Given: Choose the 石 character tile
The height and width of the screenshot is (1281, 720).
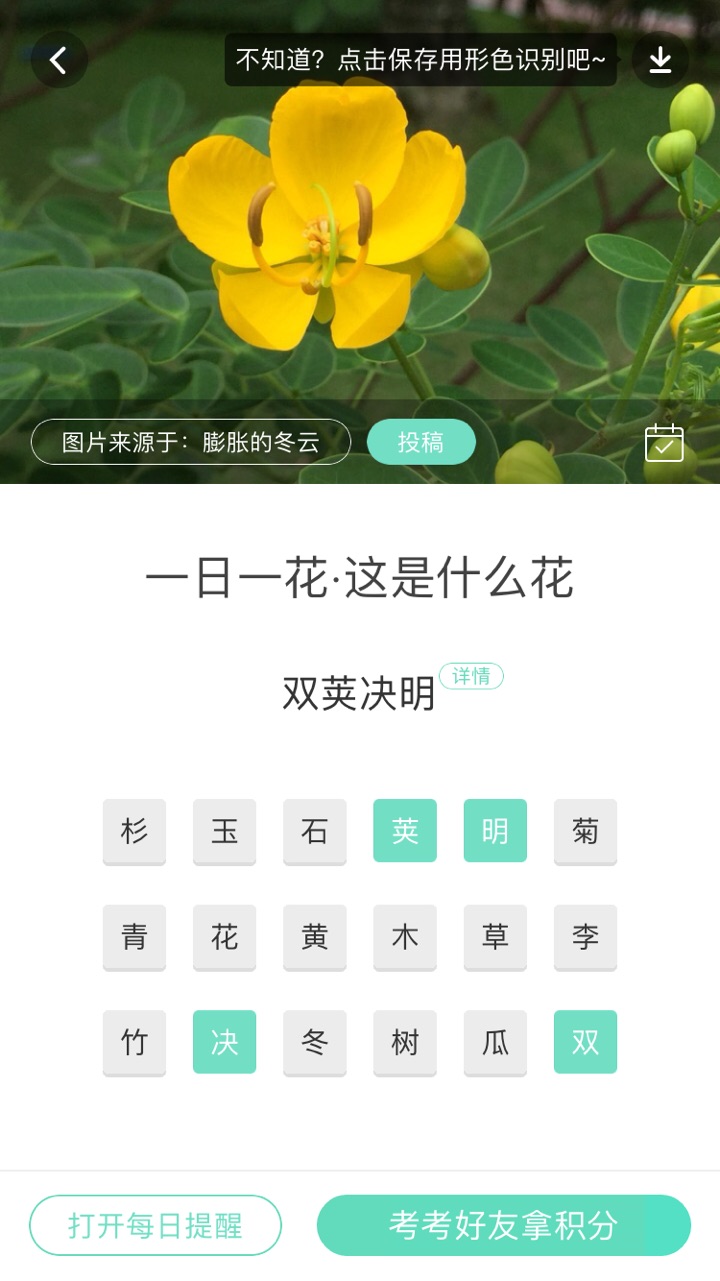Looking at the screenshot, I should [x=315, y=831].
